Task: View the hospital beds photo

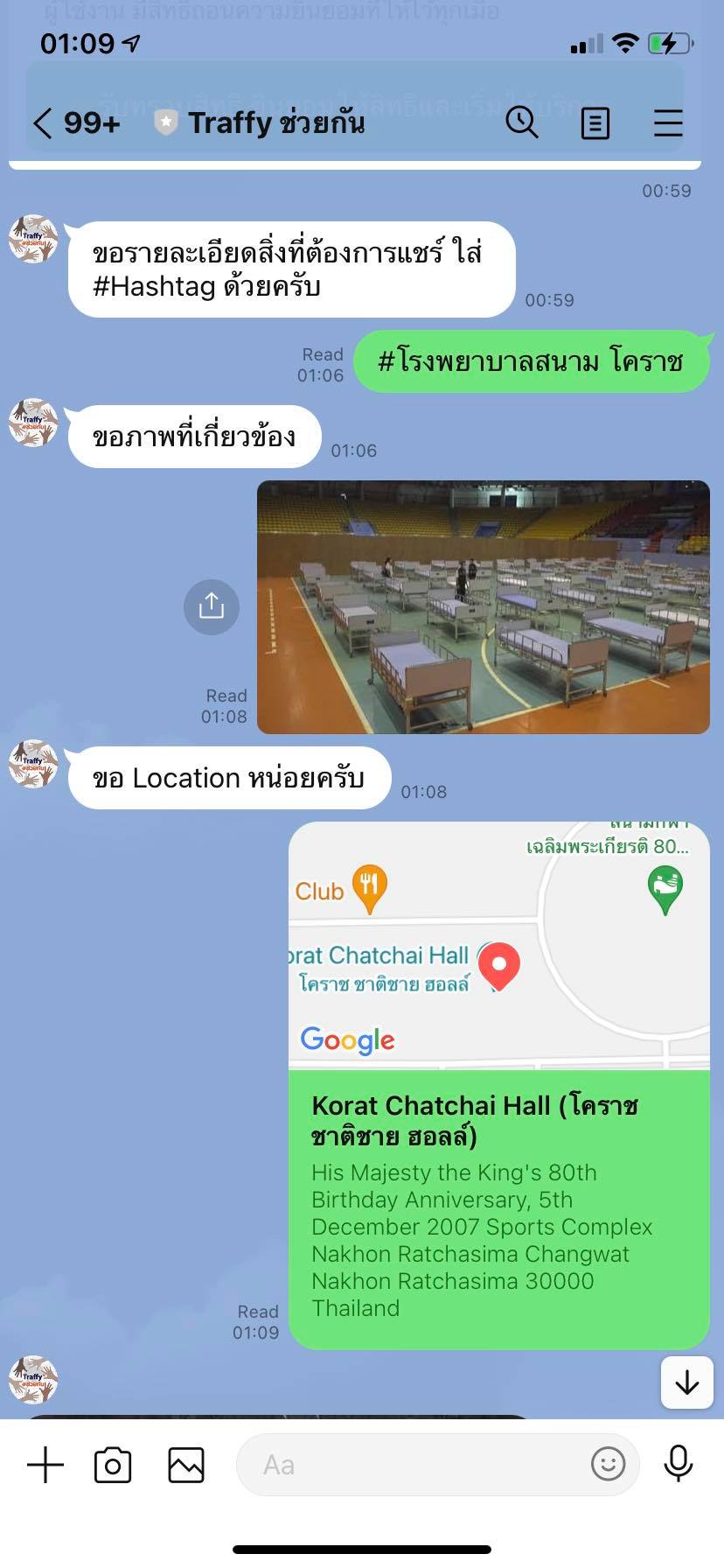Action: pyautogui.click(x=484, y=606)
